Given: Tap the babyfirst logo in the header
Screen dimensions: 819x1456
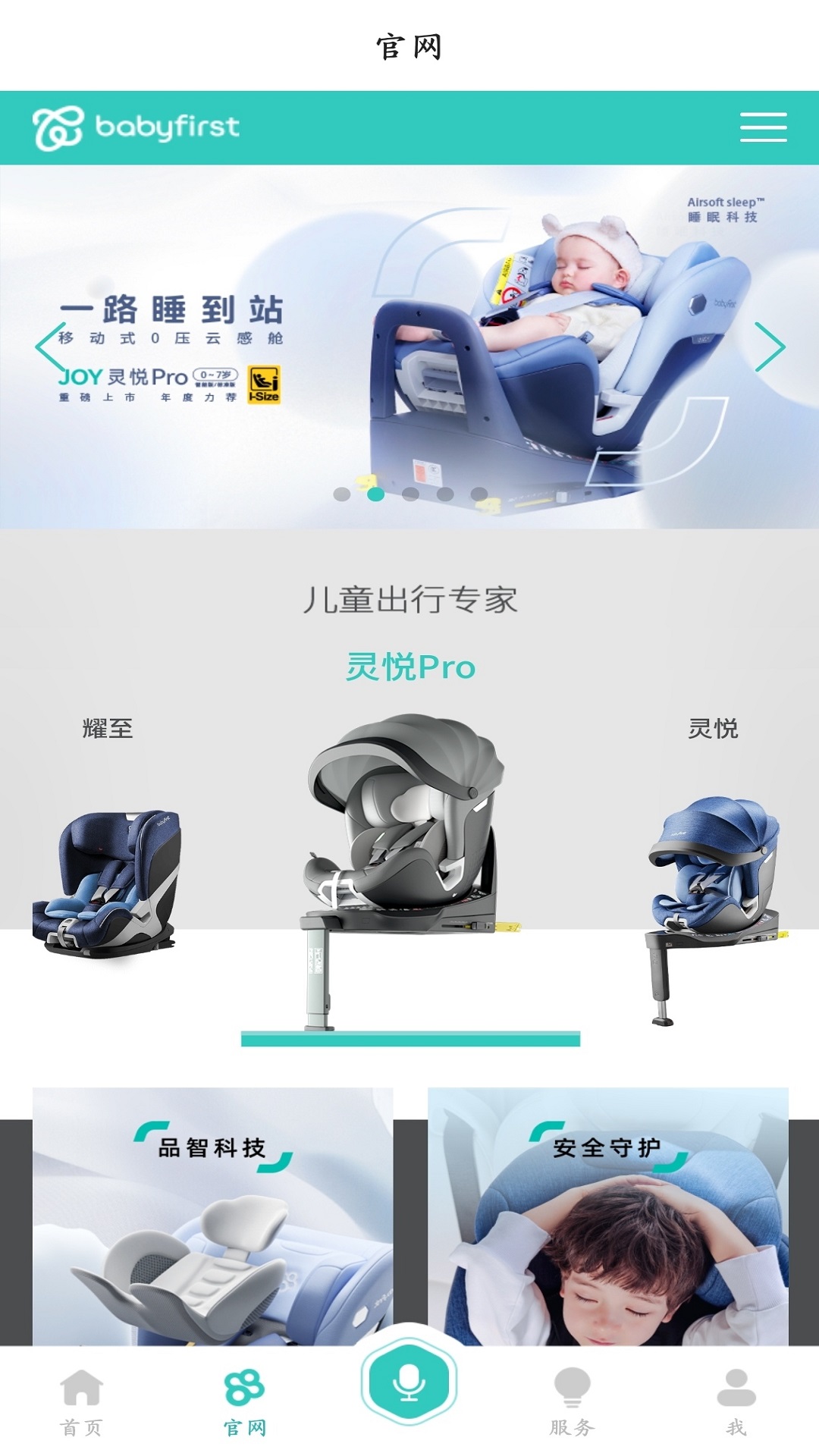Looking at the screenshot, I should (x=136, y=127).
